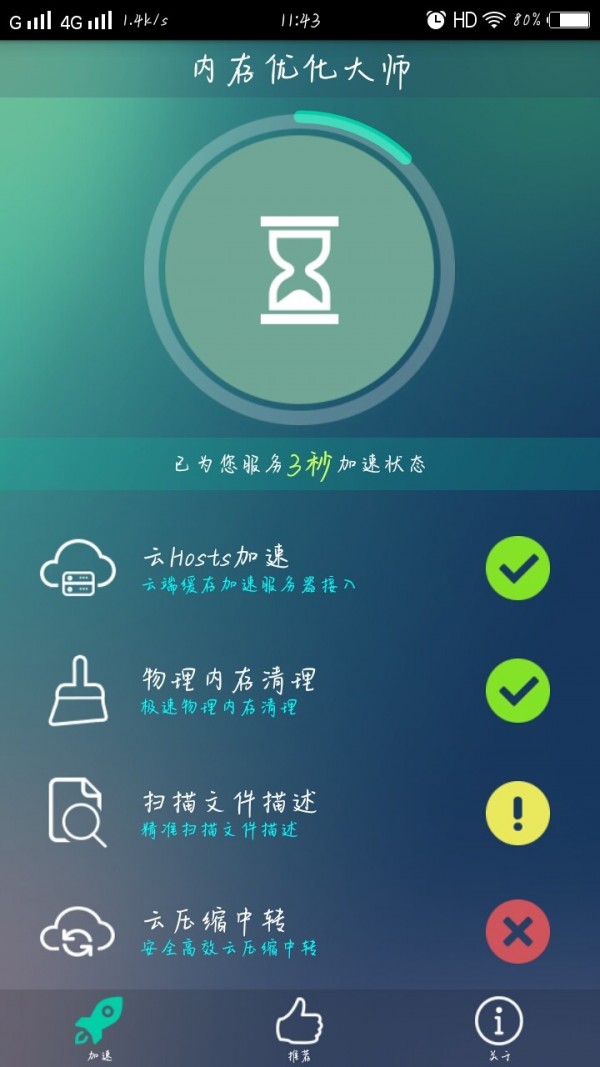Tap the yellow warning icon beside 扫描文件描述

518,812
